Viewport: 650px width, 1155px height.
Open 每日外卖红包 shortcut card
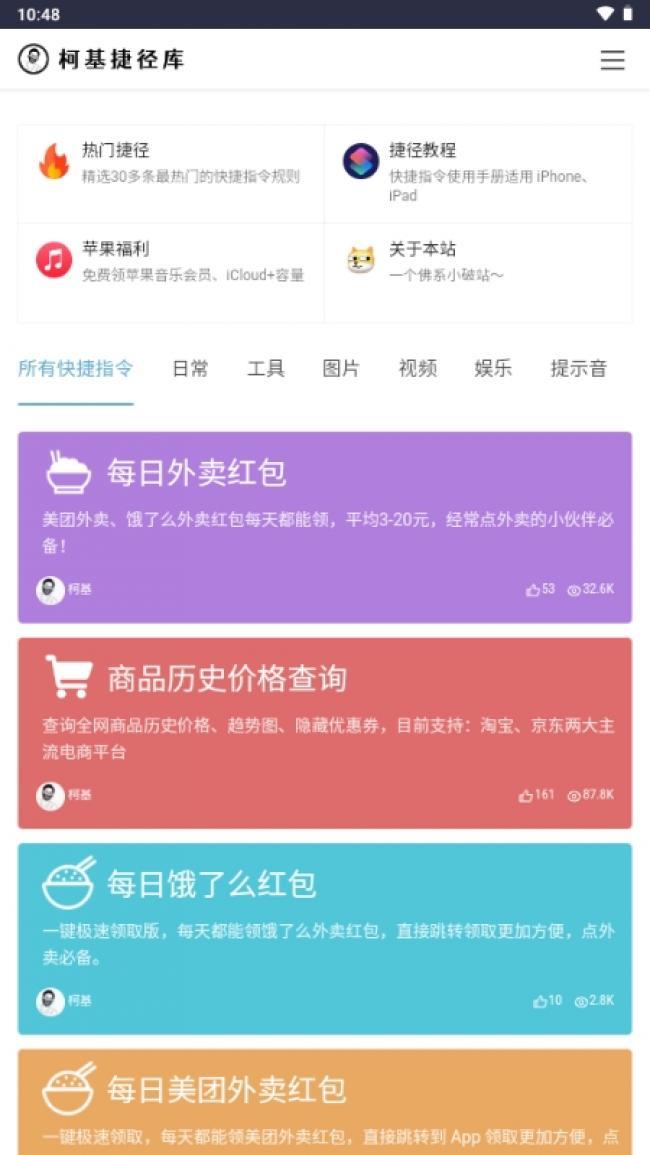(x=324, y=526)
